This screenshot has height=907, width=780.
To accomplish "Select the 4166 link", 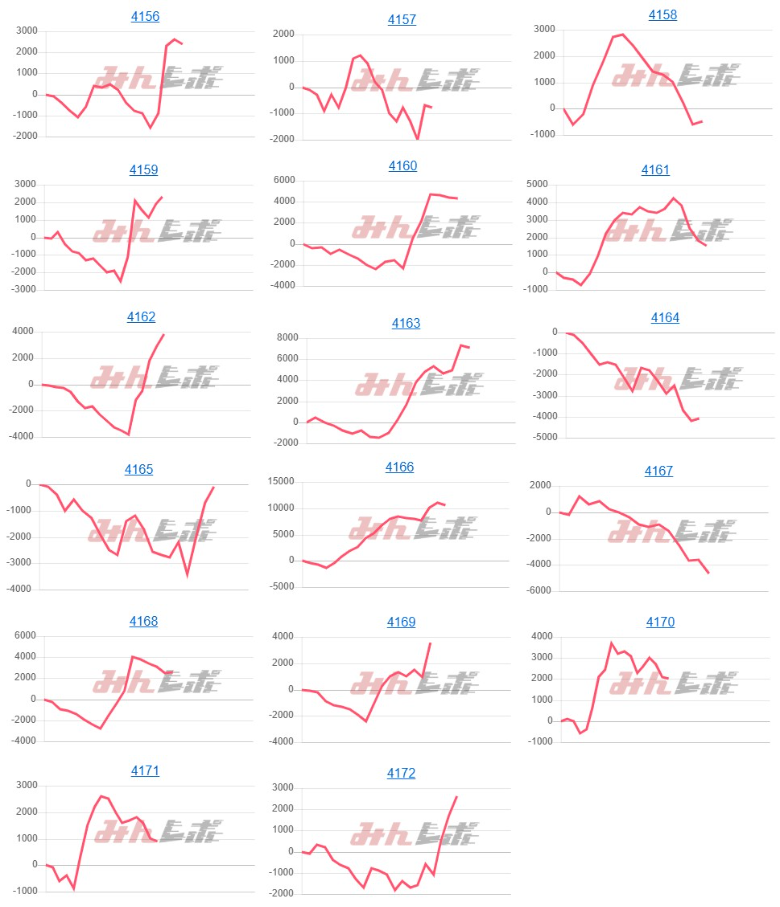I will [x=400, y=467].
